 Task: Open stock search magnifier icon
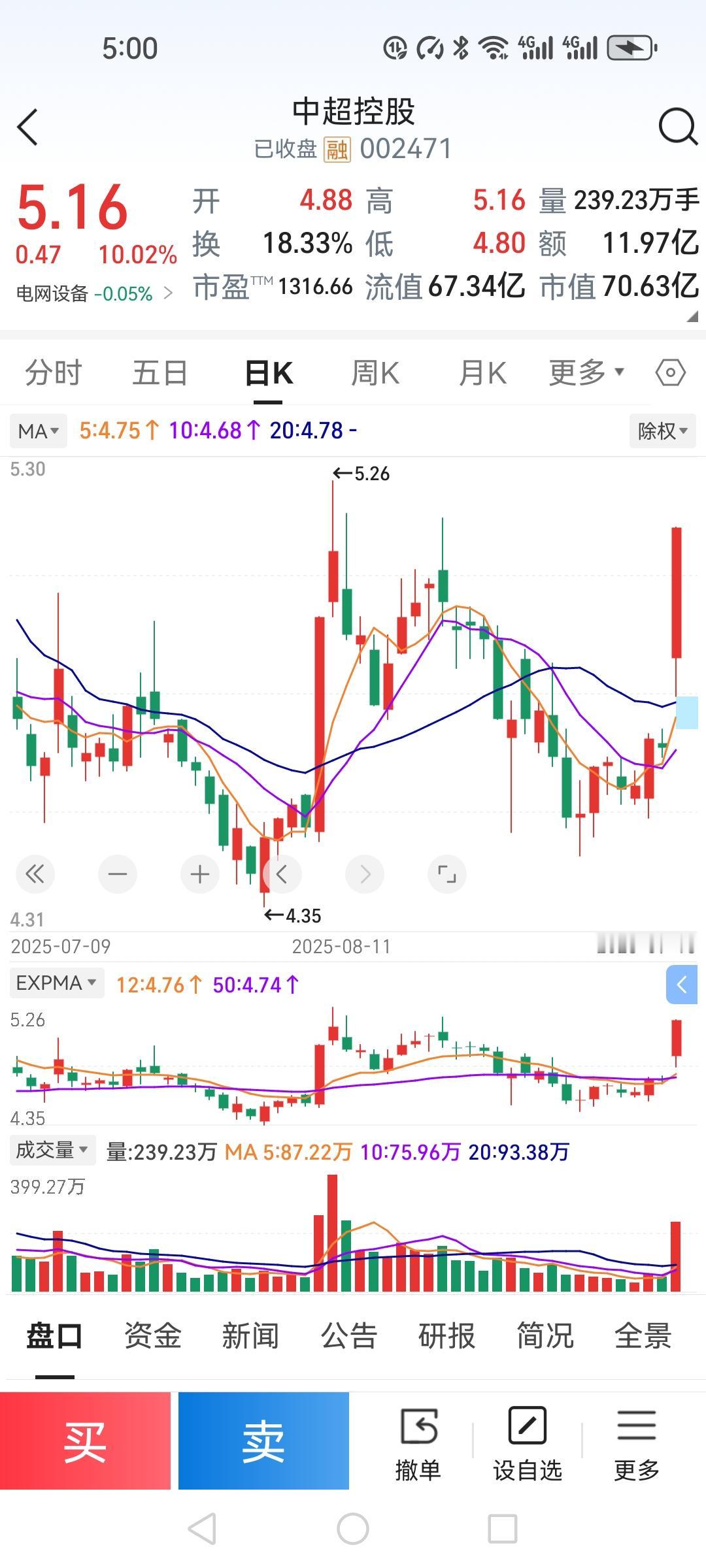coord(677,126)
